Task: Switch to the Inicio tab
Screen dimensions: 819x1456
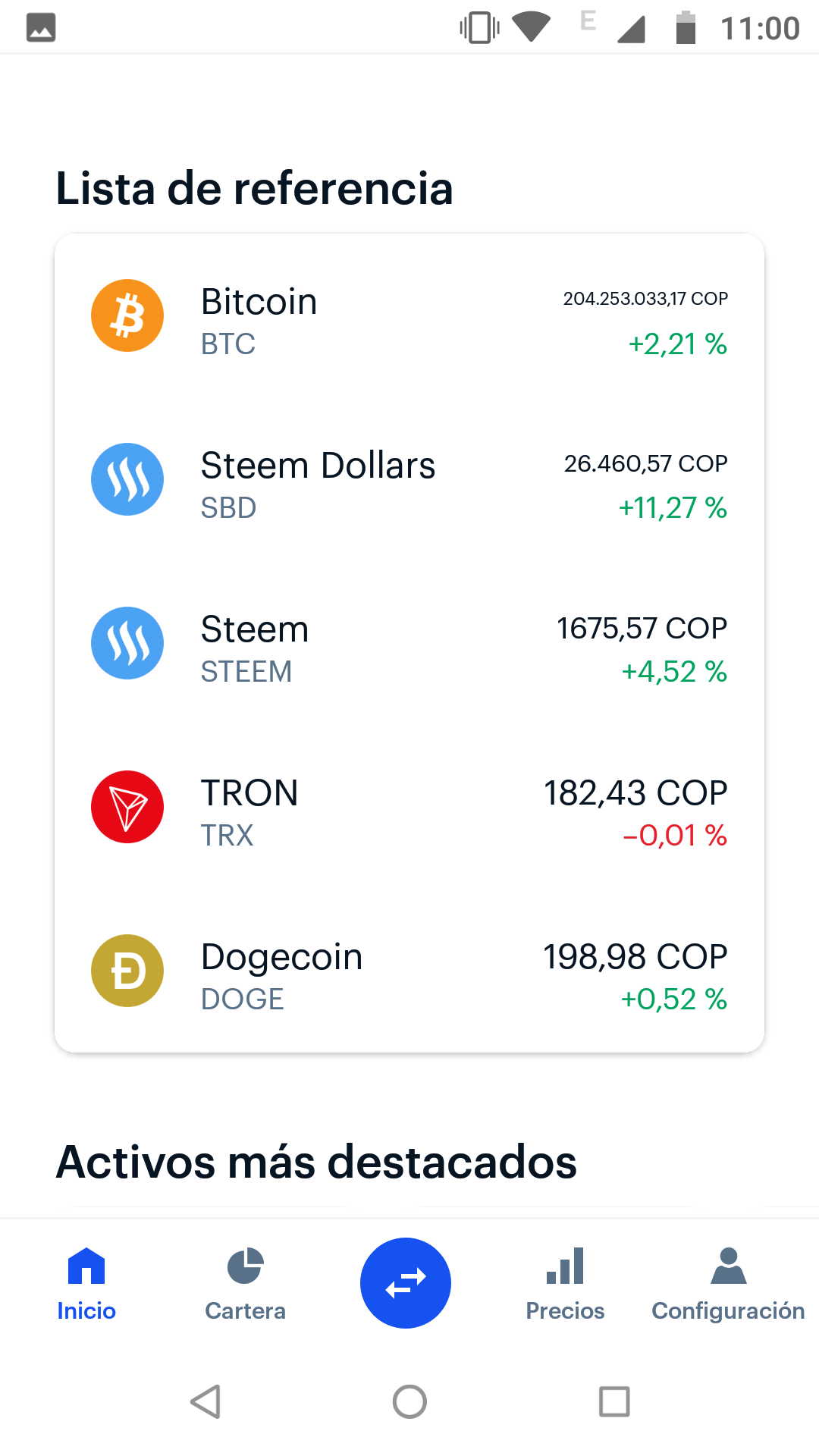Action: click(x=86, y=1285)
